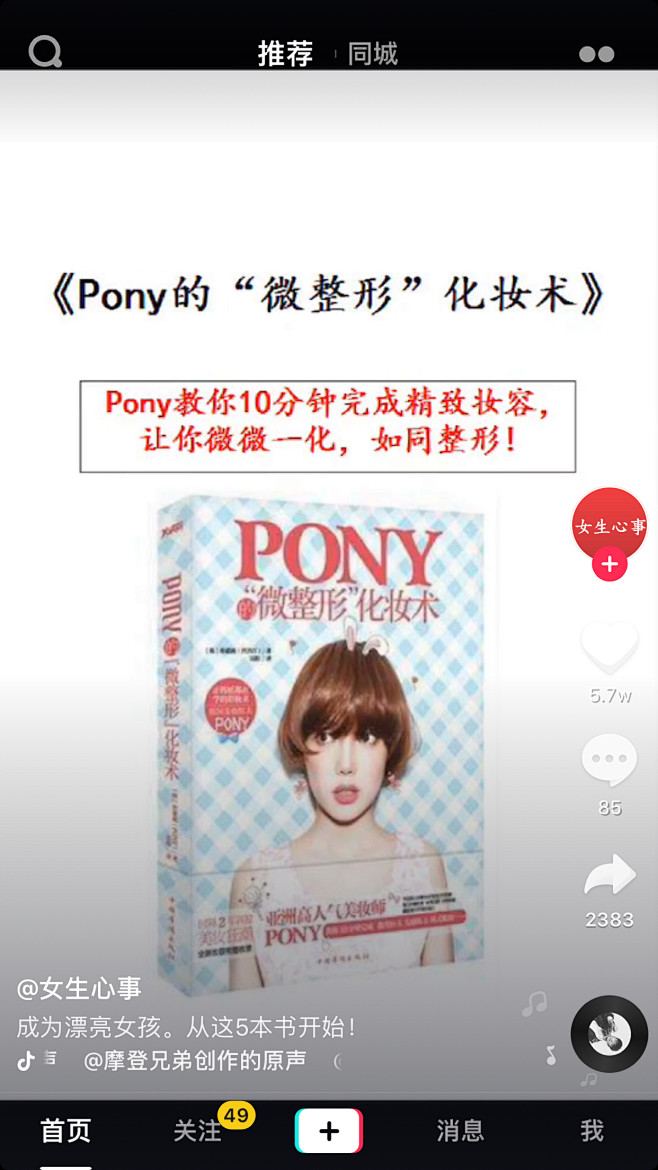Open the 关注 tab
Screen dimensions: 658x1170
198,1131
